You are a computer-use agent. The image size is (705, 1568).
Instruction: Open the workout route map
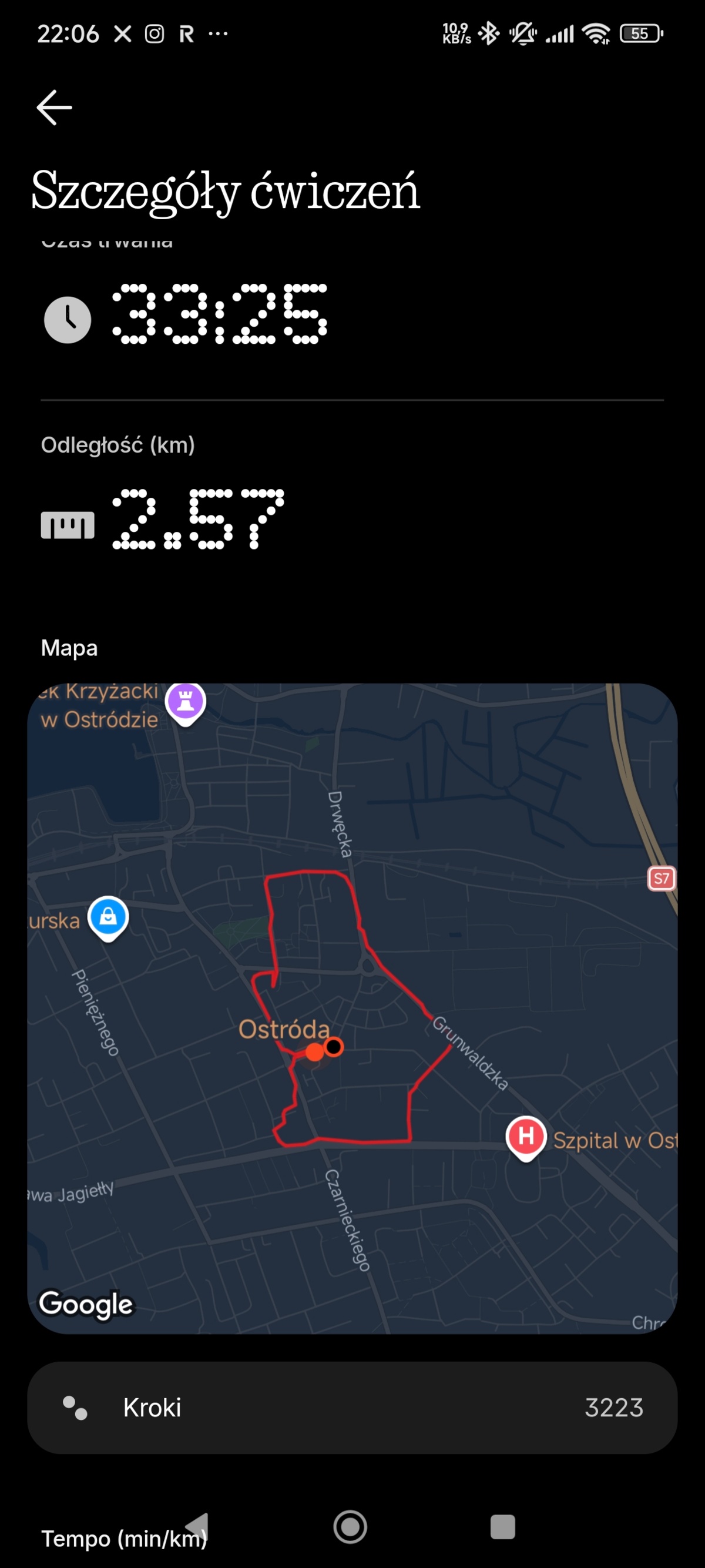(352, 1007)
